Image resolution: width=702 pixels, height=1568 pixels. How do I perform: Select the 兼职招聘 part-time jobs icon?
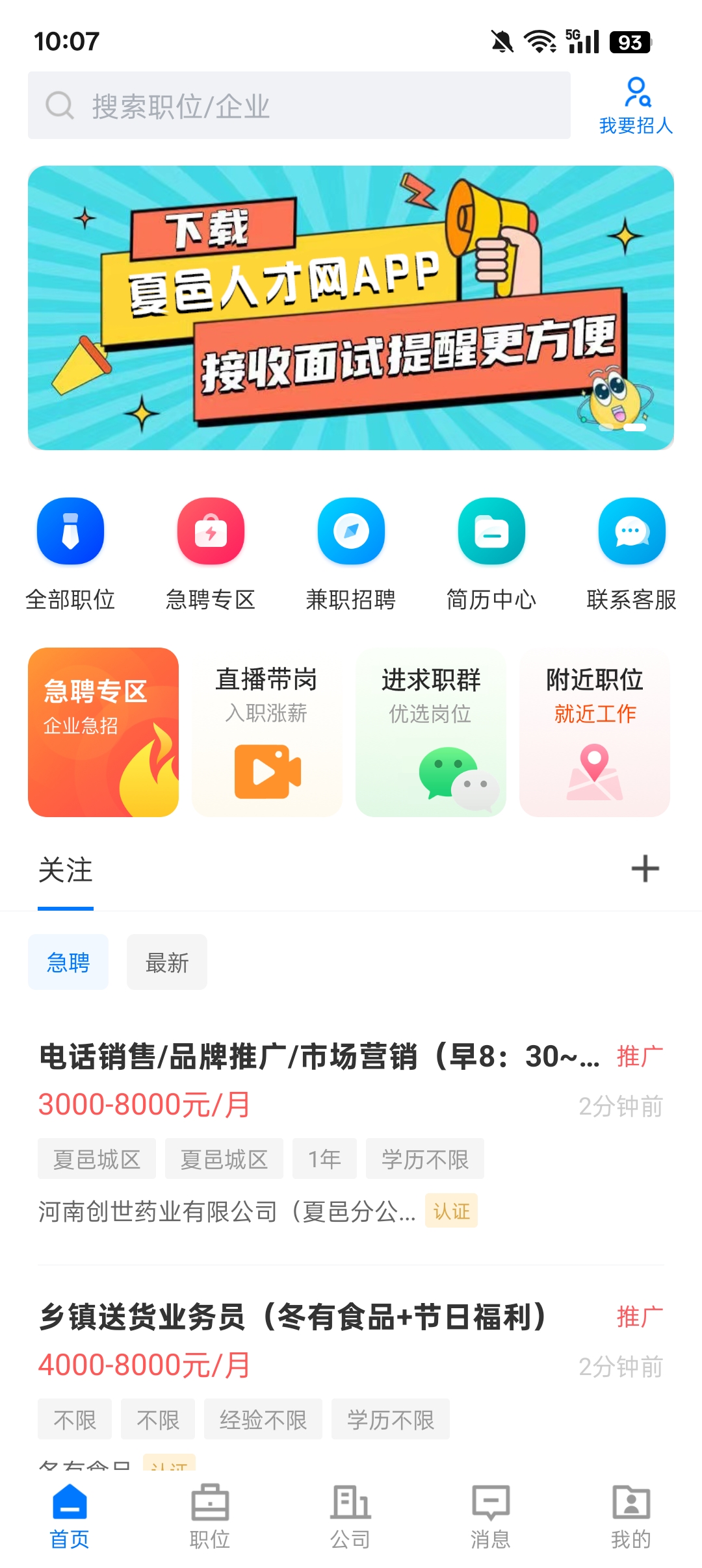(351, 531)
